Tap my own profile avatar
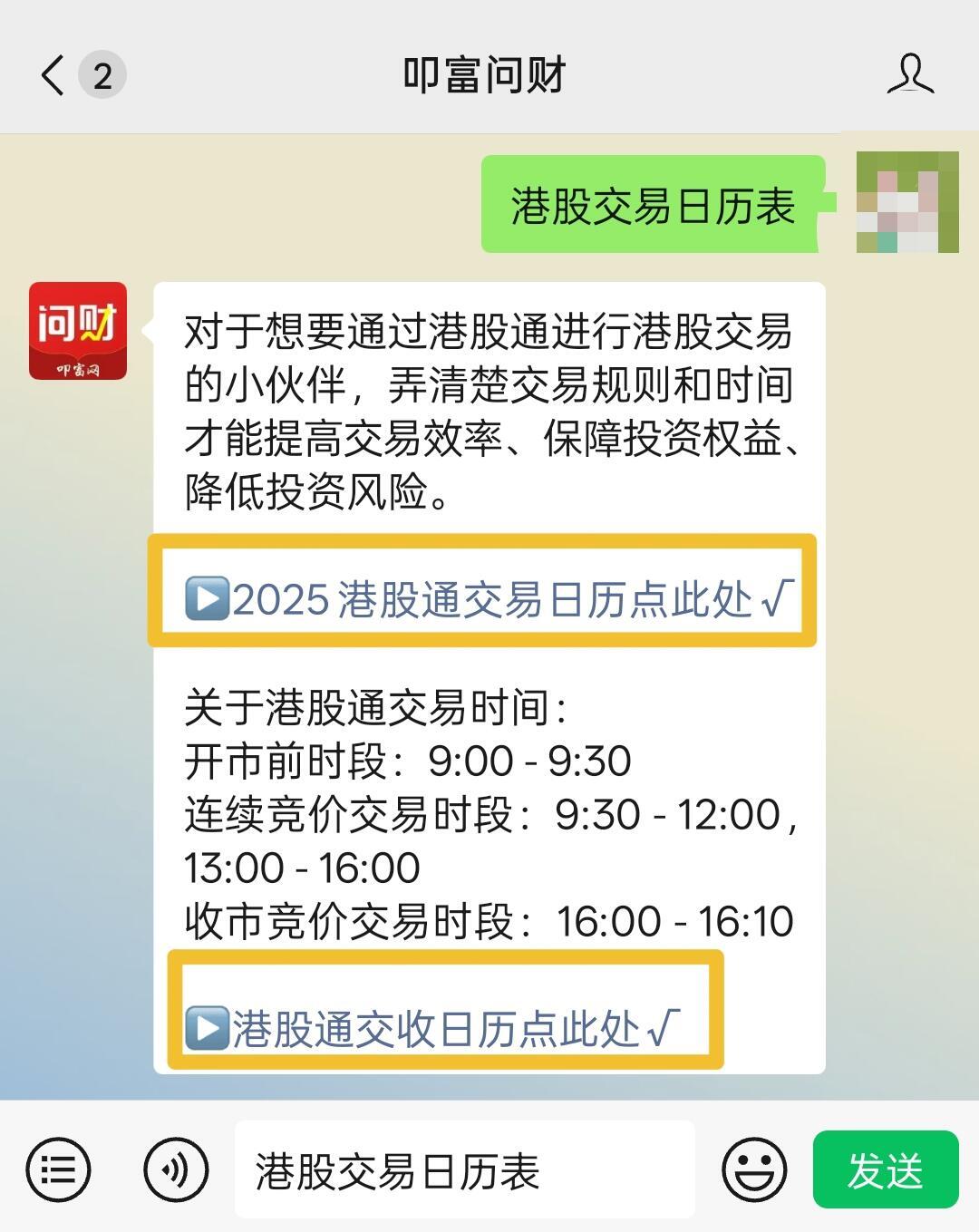 point(907,202)
